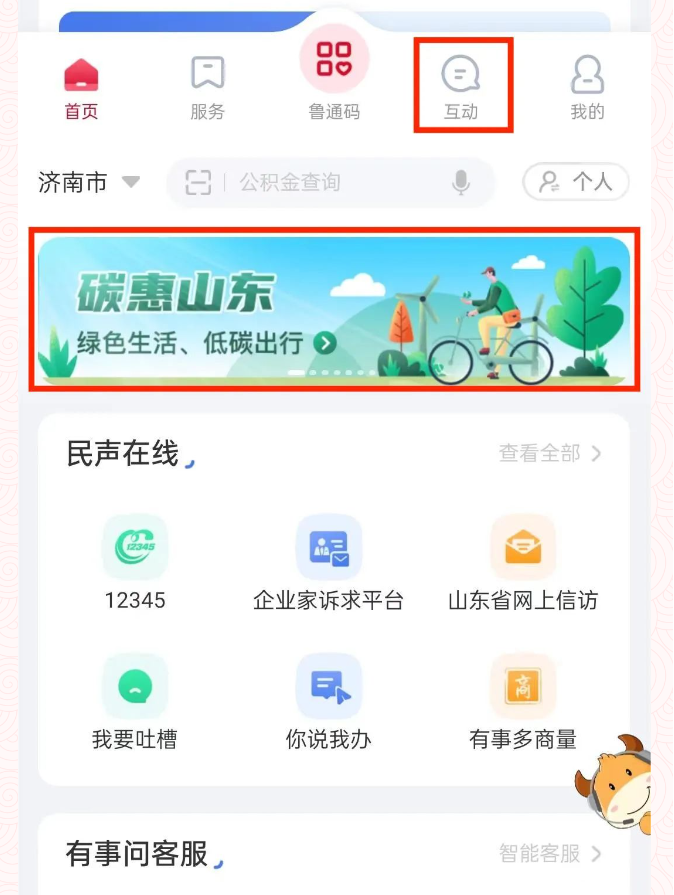
Task: Go to the 我的 profile tab
Action: [587, 88]
